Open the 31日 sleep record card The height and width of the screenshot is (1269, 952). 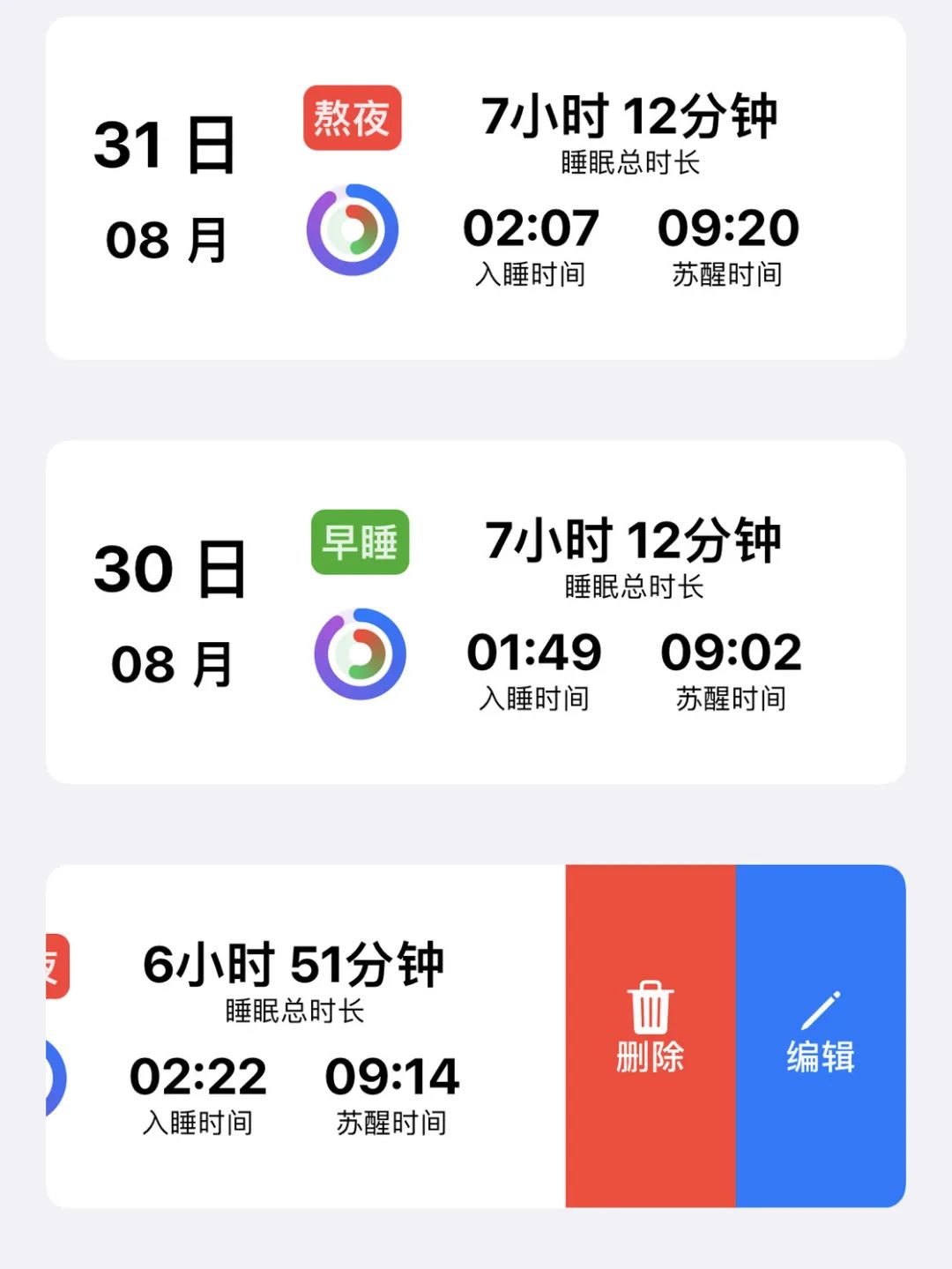coord(475,188)
